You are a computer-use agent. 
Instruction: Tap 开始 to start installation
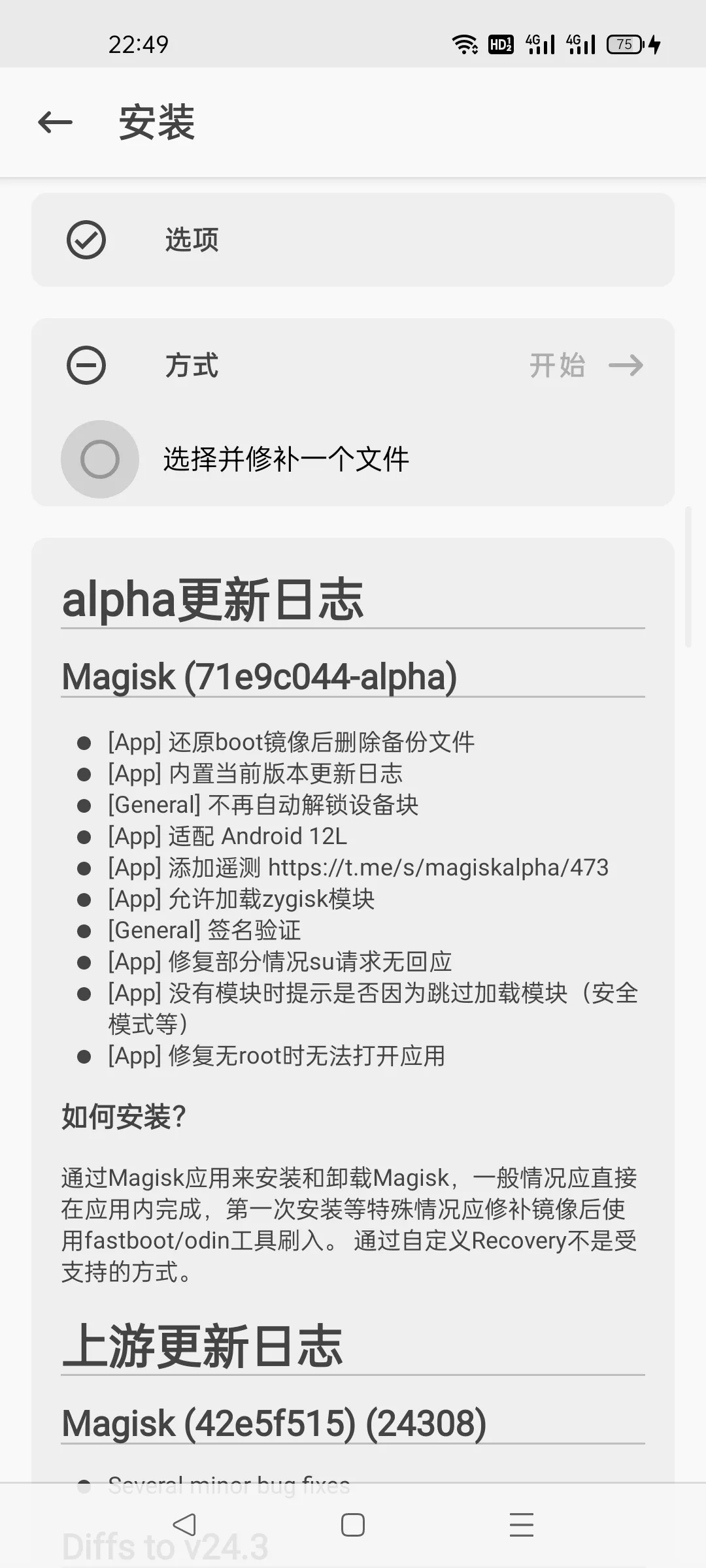(585, 365)
